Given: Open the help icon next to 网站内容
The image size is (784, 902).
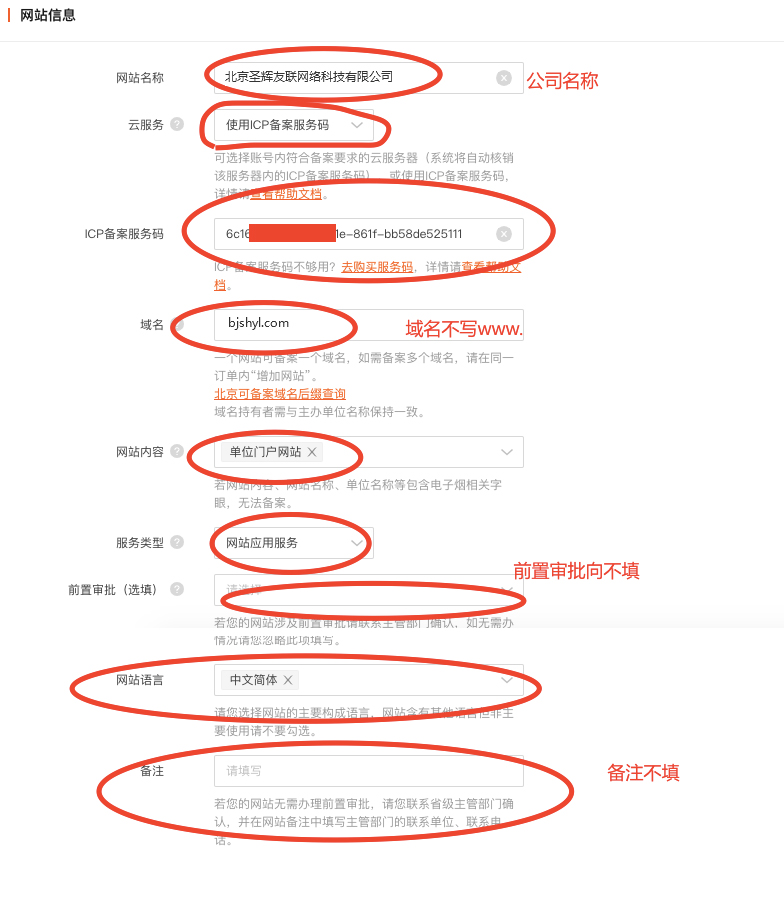Looking at the screenshot, I should (x=177, y=451).
